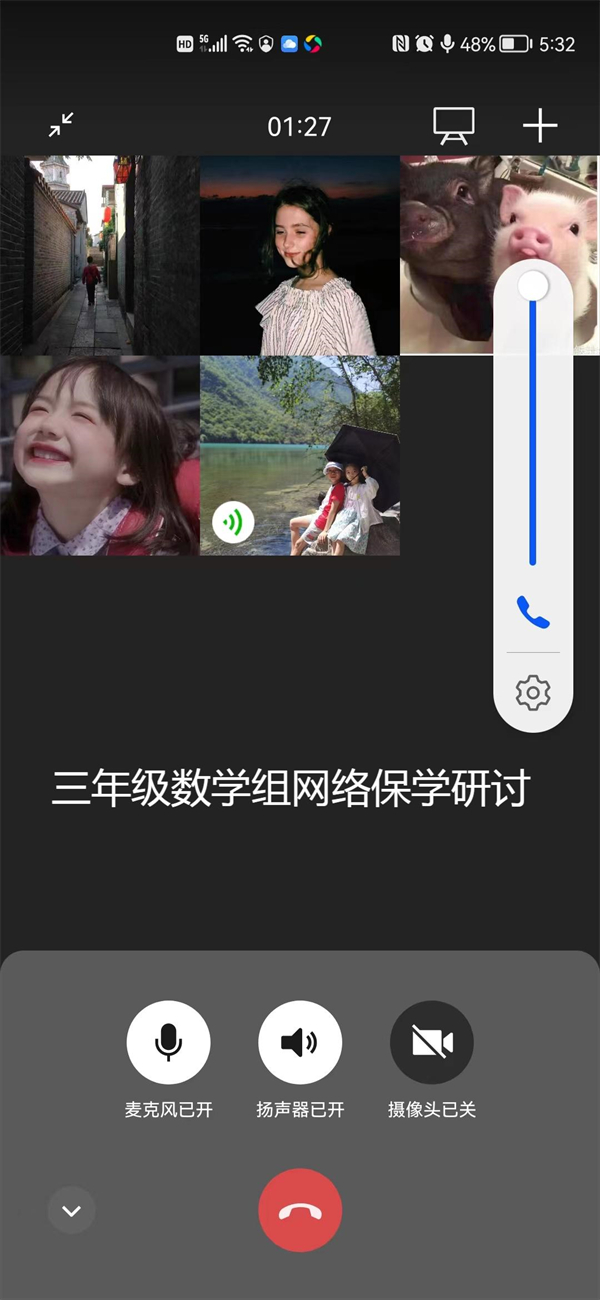This screenshot has width=600, height=1300.
Task: Open the striped-shirt girl participant tile
Action: tap(300, 255)
